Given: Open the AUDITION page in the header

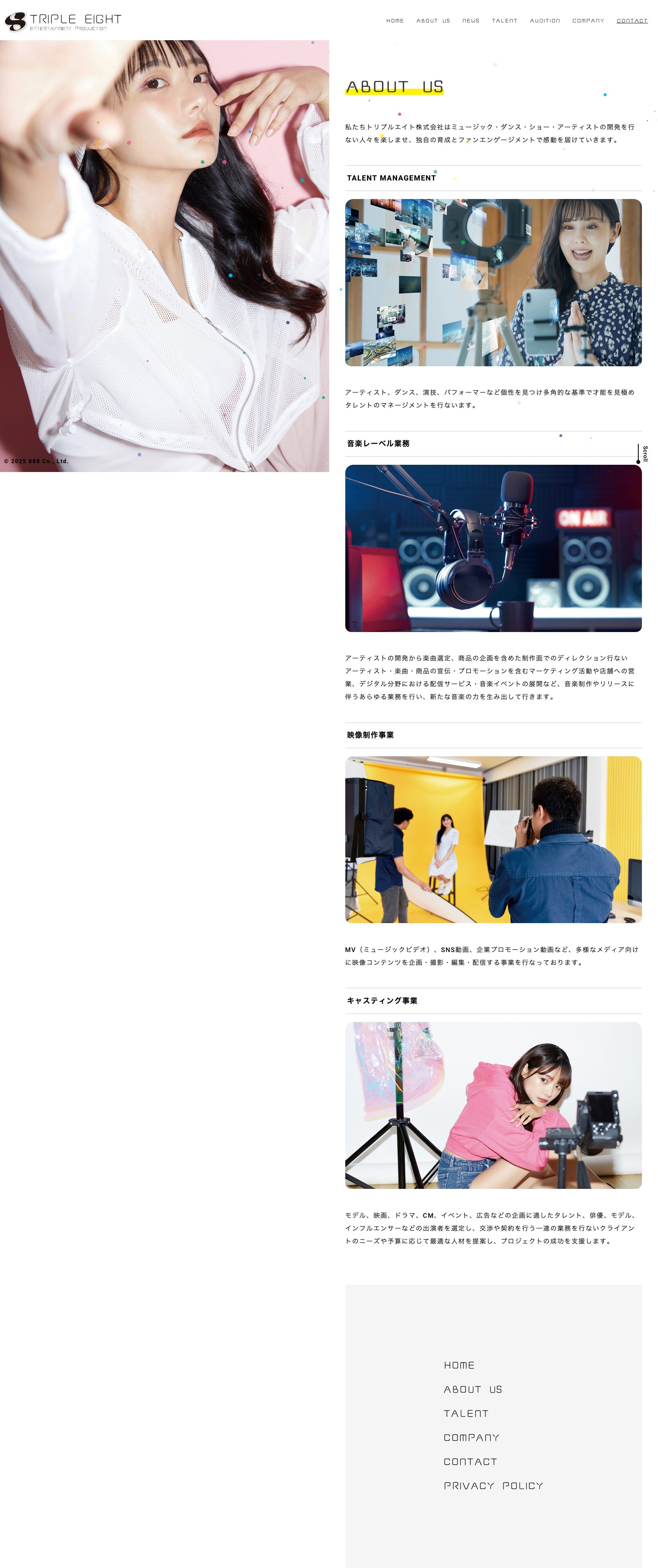Looking at the screenshot, I should (x=544, y=21).
